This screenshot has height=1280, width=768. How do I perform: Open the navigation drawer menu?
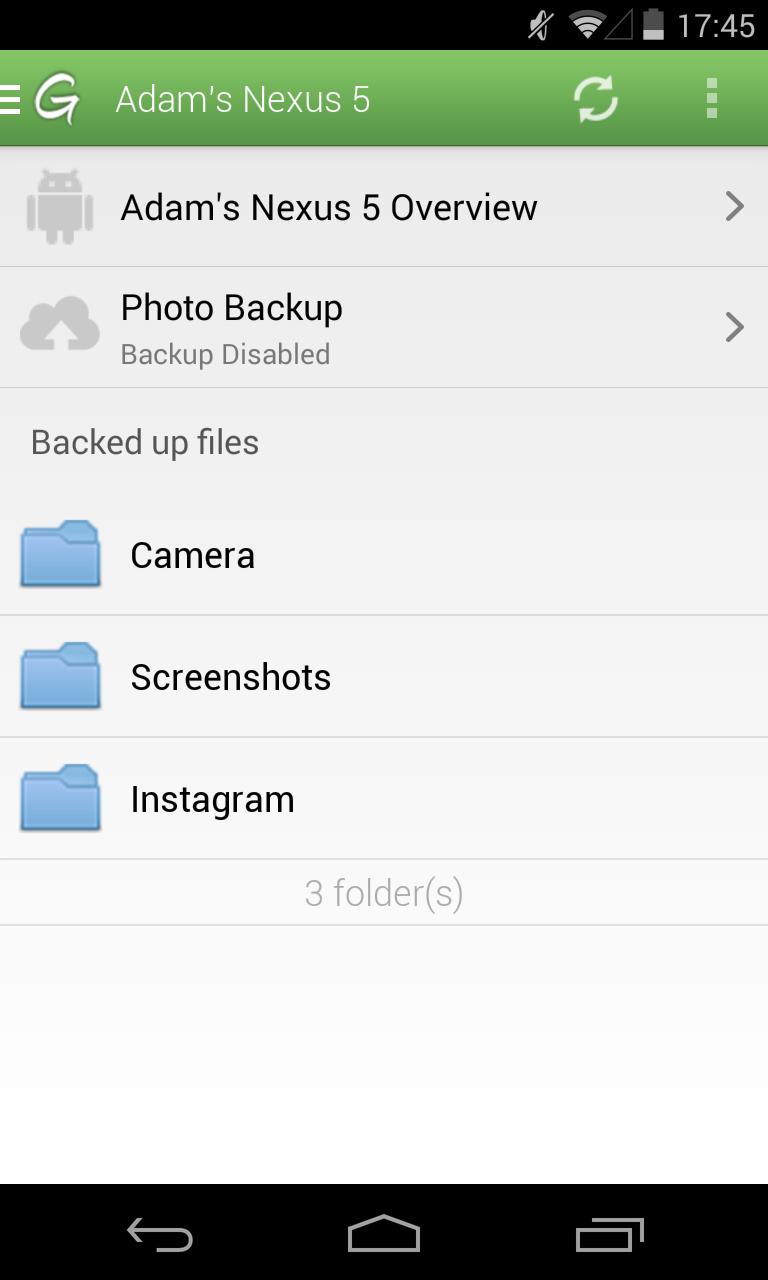(x=40, y=99)
